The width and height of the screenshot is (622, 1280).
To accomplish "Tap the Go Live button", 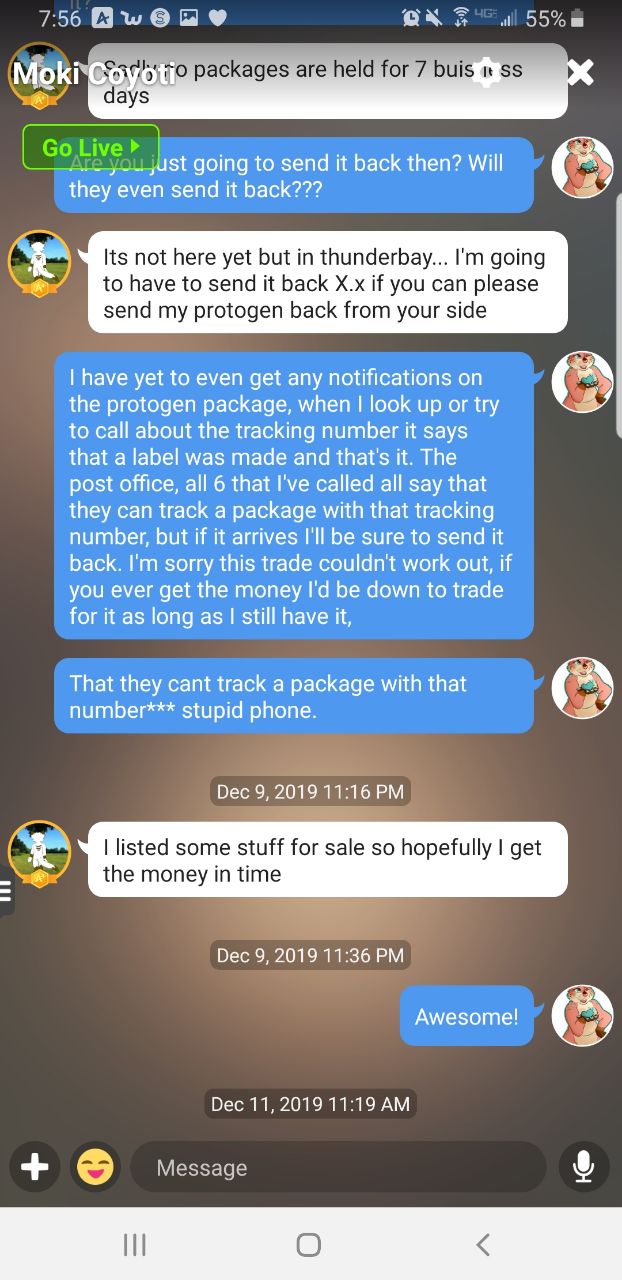I will (90, 147).
